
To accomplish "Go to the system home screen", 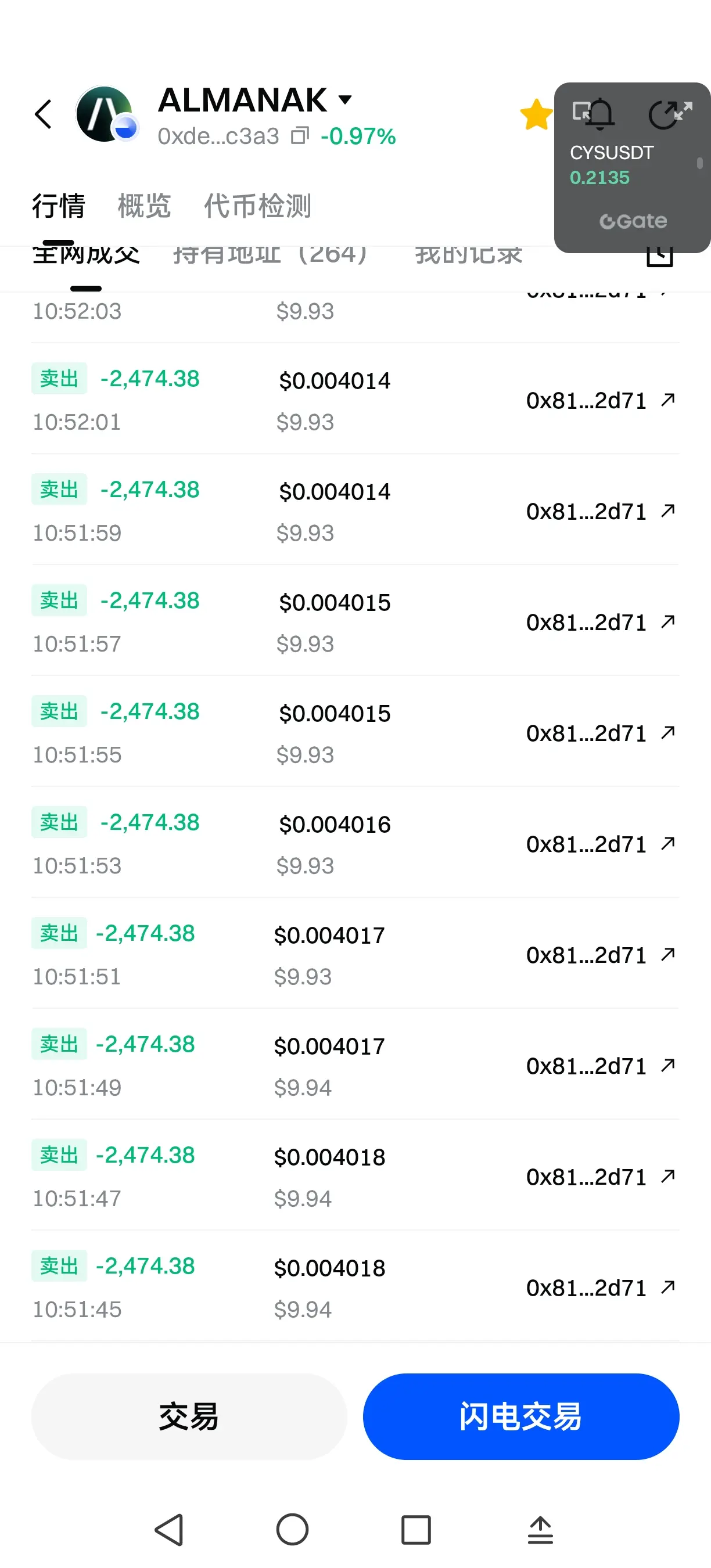I will pyautogui.click(x=292, y=1529).
